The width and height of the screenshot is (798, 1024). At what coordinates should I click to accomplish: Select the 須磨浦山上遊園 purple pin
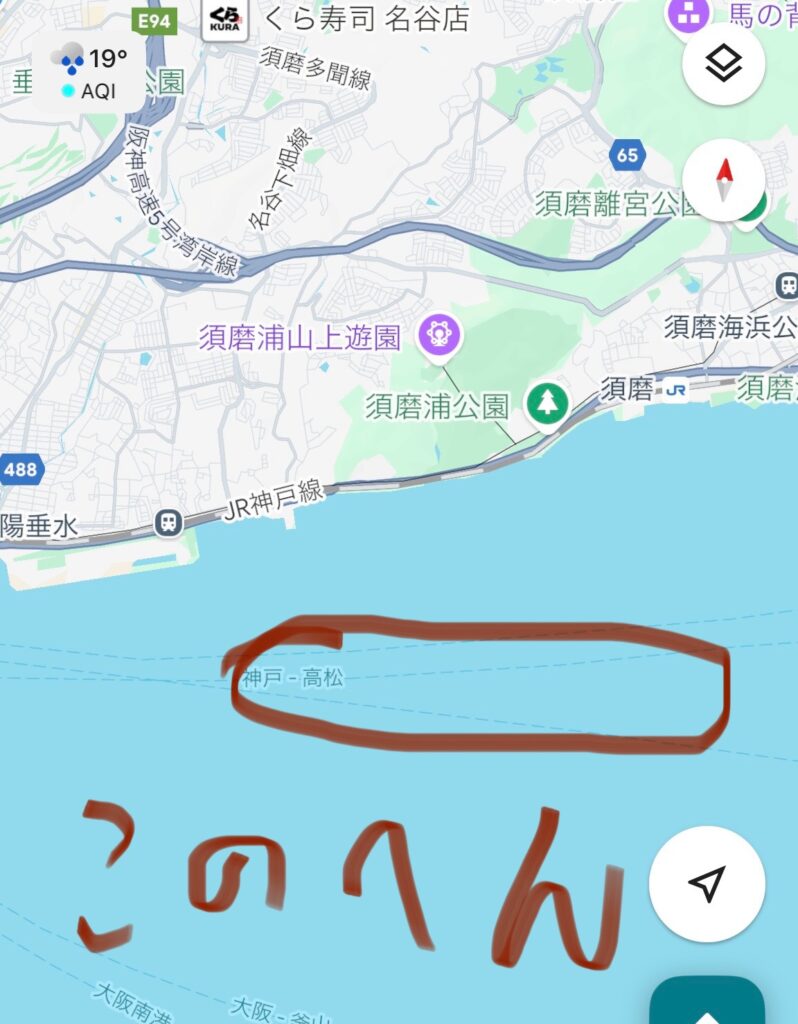point(438,333)
